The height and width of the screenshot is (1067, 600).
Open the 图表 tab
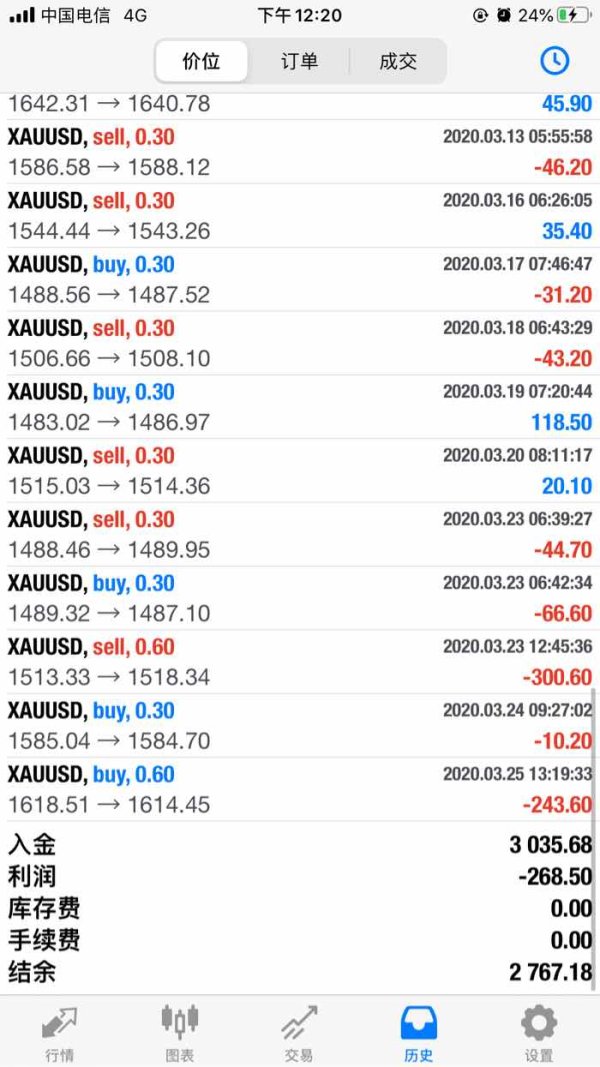click(180, 1032)
